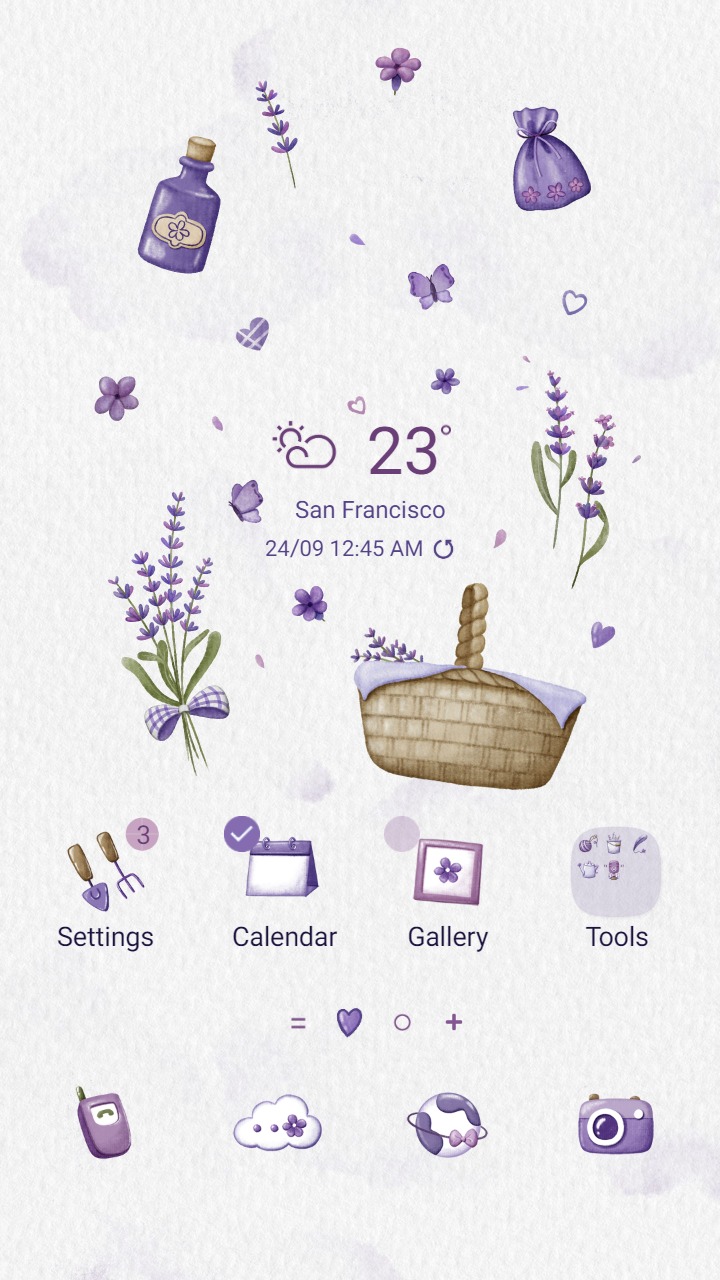Open the camera app in the dock
This screenshot has width=720, height=1280.
614,1125
